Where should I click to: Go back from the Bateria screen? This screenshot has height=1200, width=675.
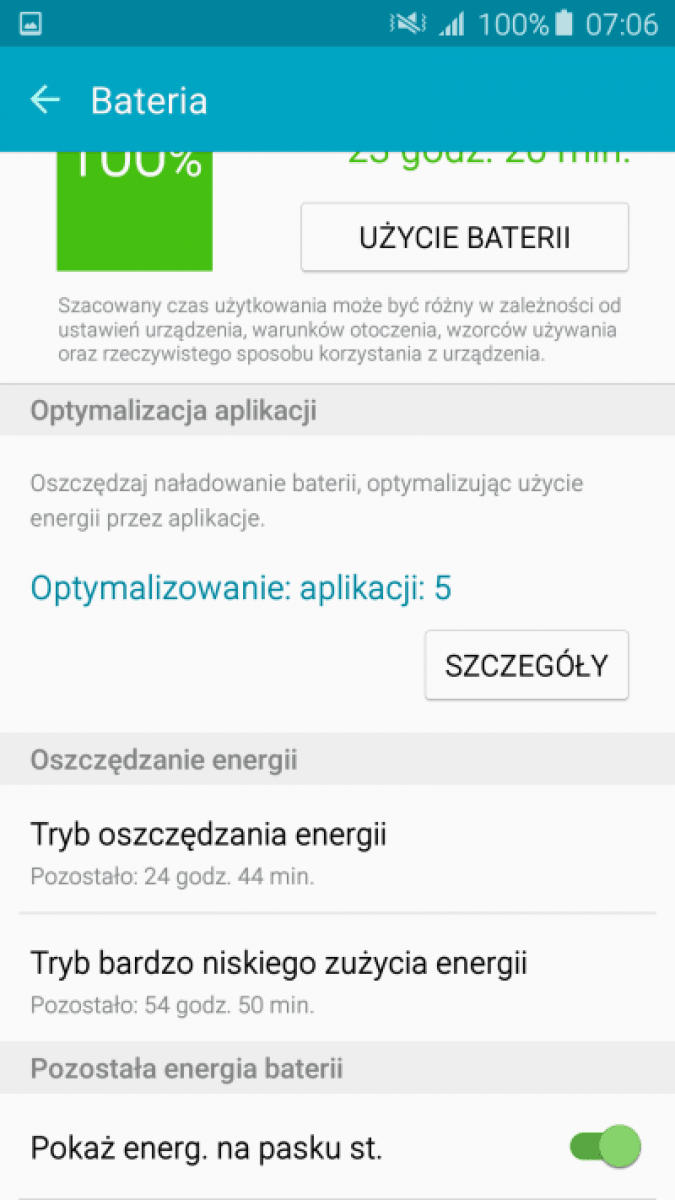(45, 100)
